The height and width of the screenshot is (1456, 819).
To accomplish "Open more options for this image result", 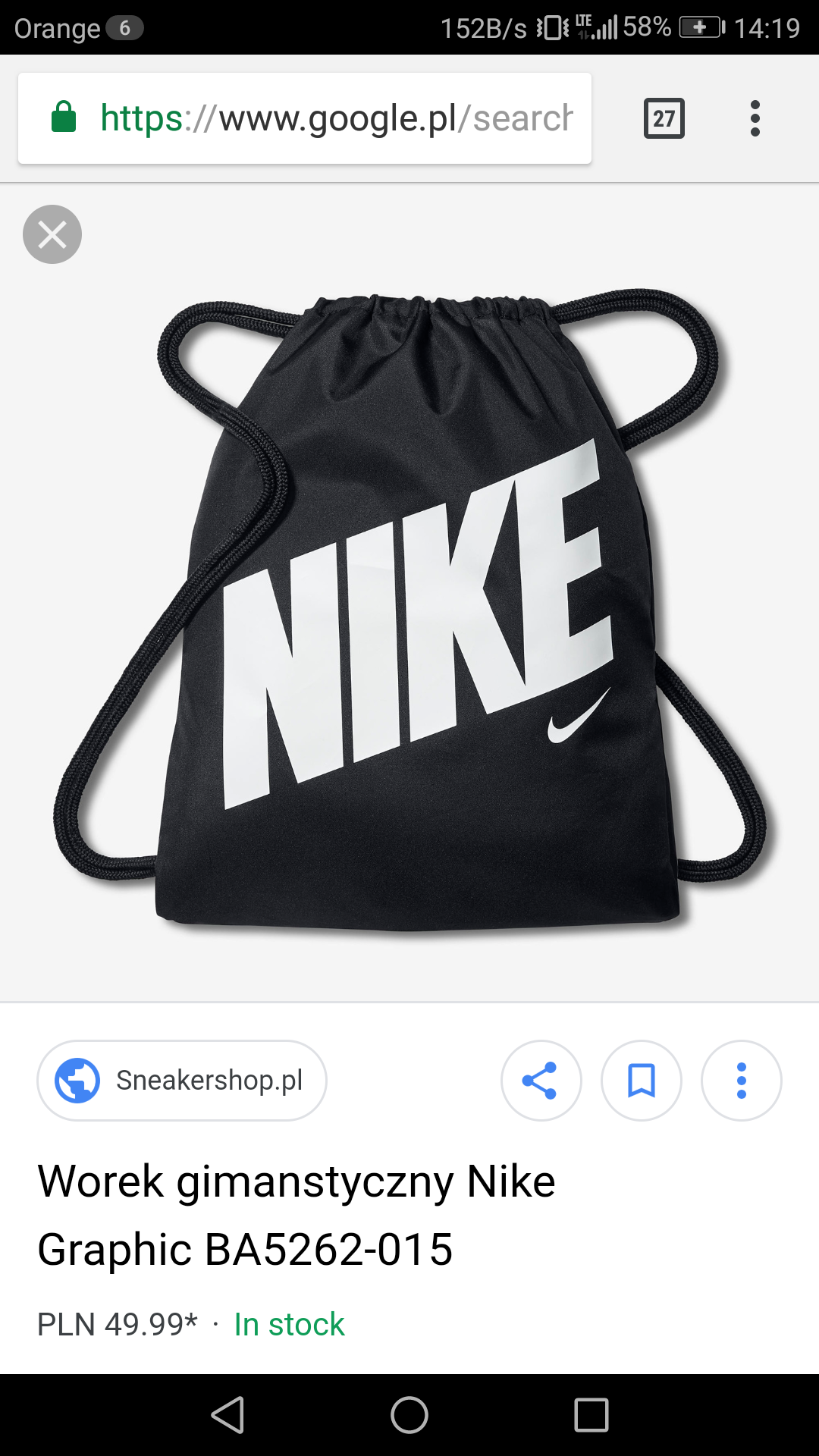I will [741, 1080].
